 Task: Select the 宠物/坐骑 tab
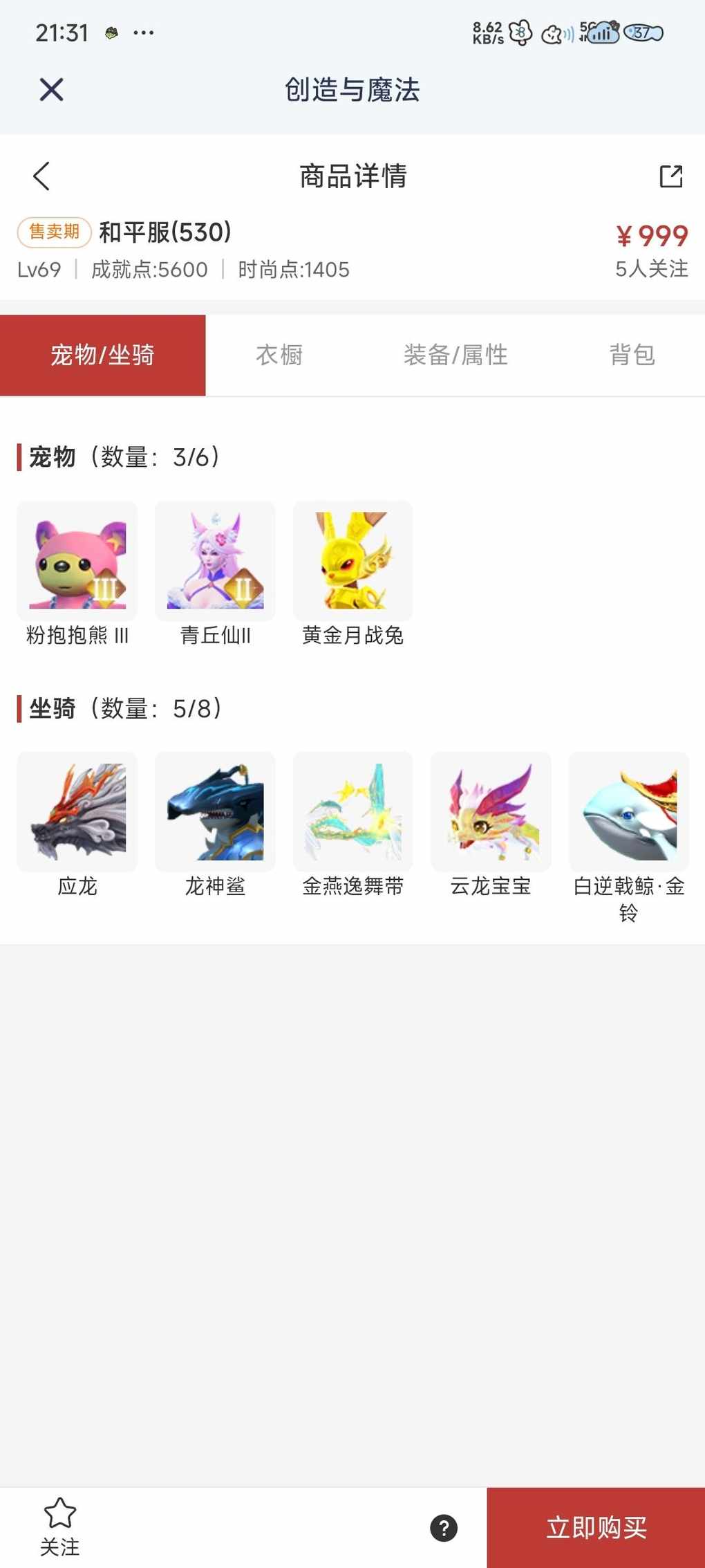(102, 356)
